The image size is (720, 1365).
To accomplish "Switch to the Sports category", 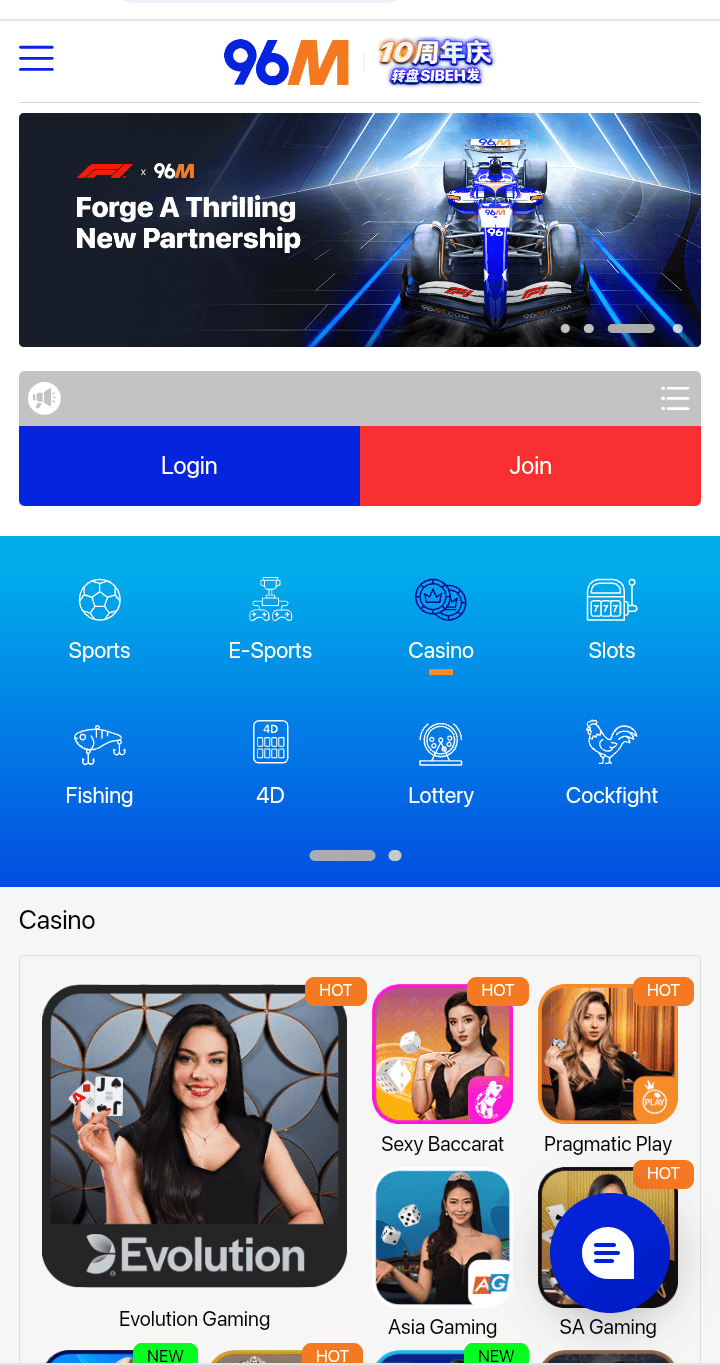I will click(99, 620).
